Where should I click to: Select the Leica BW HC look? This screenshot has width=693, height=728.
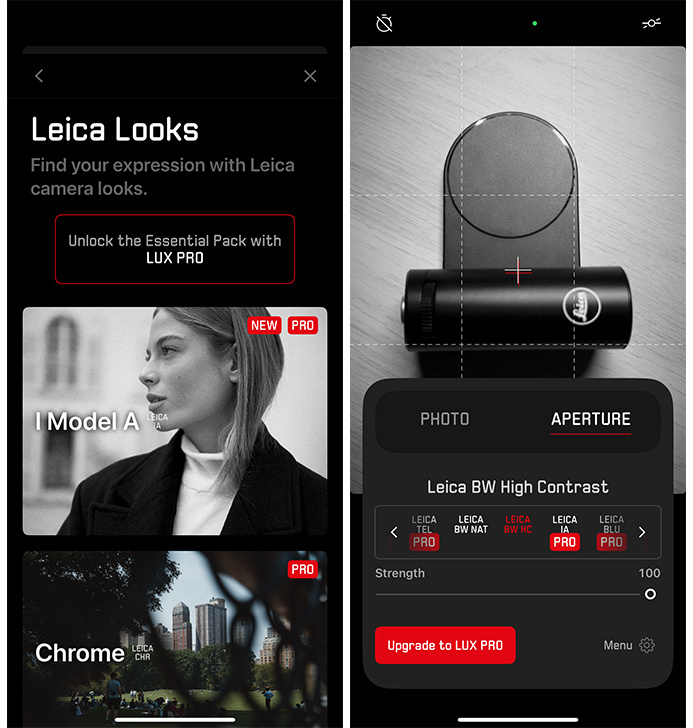518,525
